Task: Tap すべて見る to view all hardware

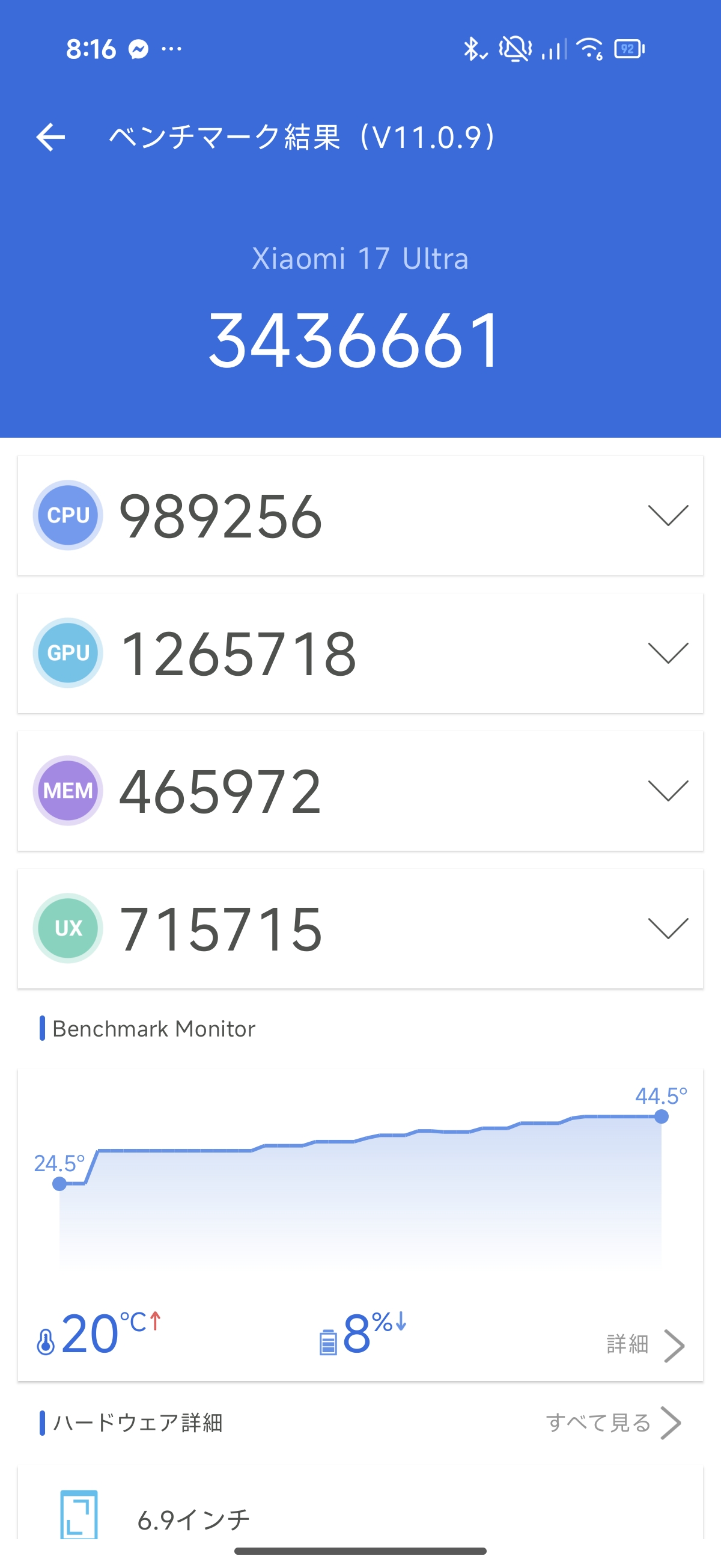Action: (612, 1423)
